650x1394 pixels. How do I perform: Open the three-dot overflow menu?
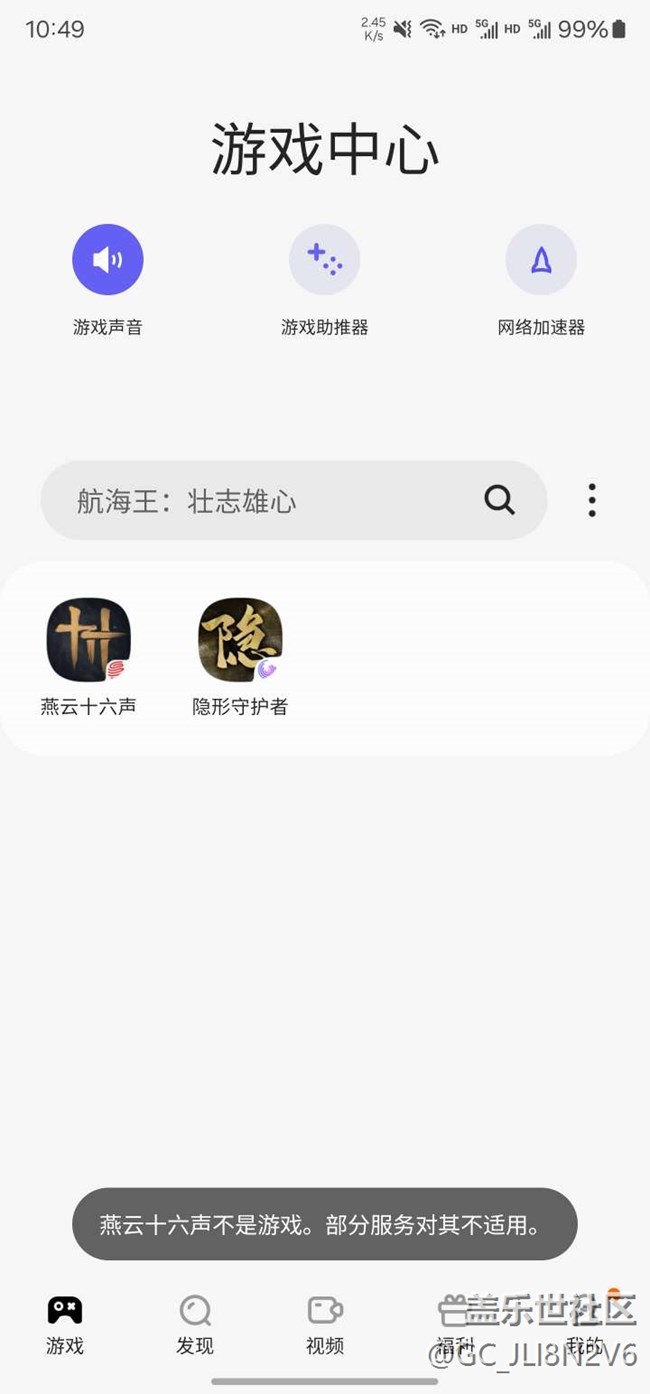tap(592, 500)
